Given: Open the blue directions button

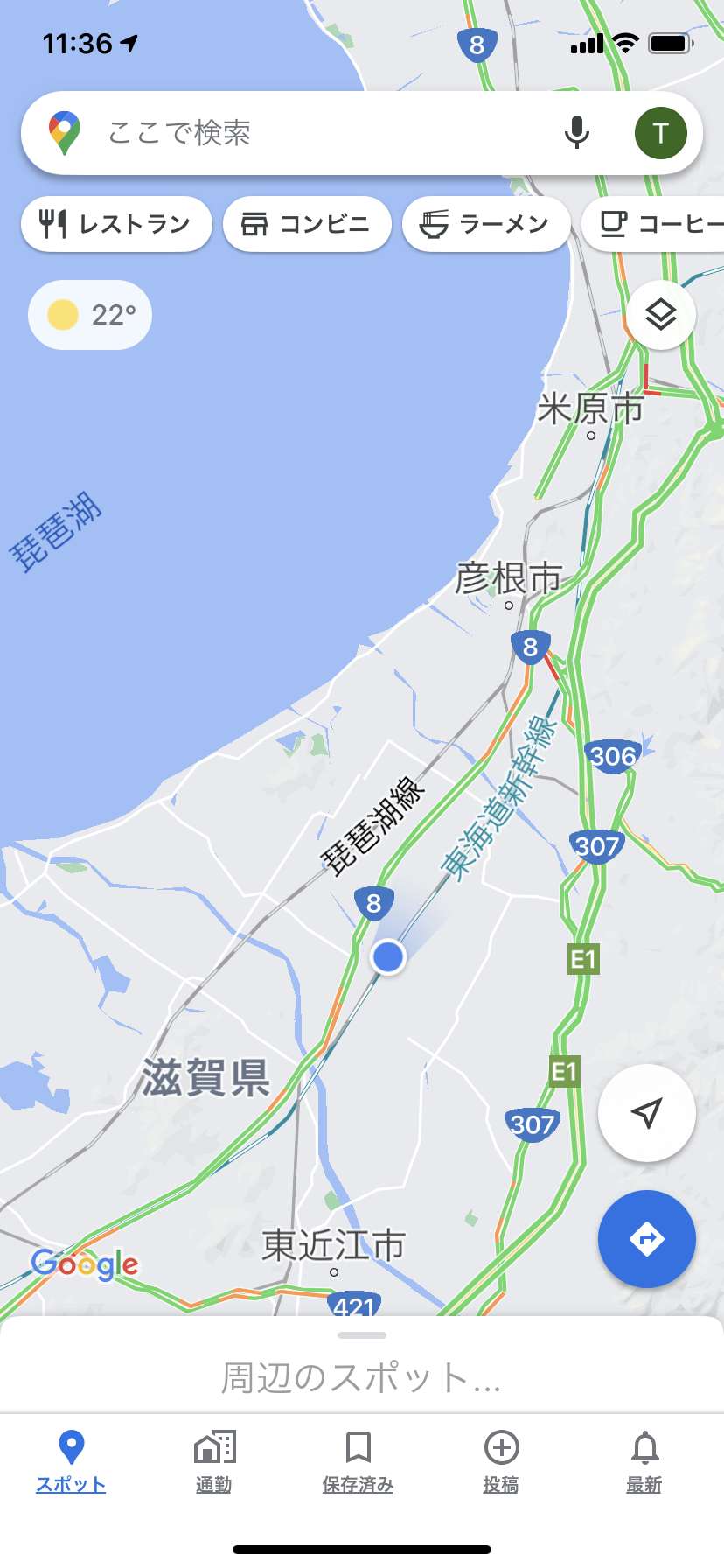Looking at the screenshot, I should click(x=646, y=1239).
